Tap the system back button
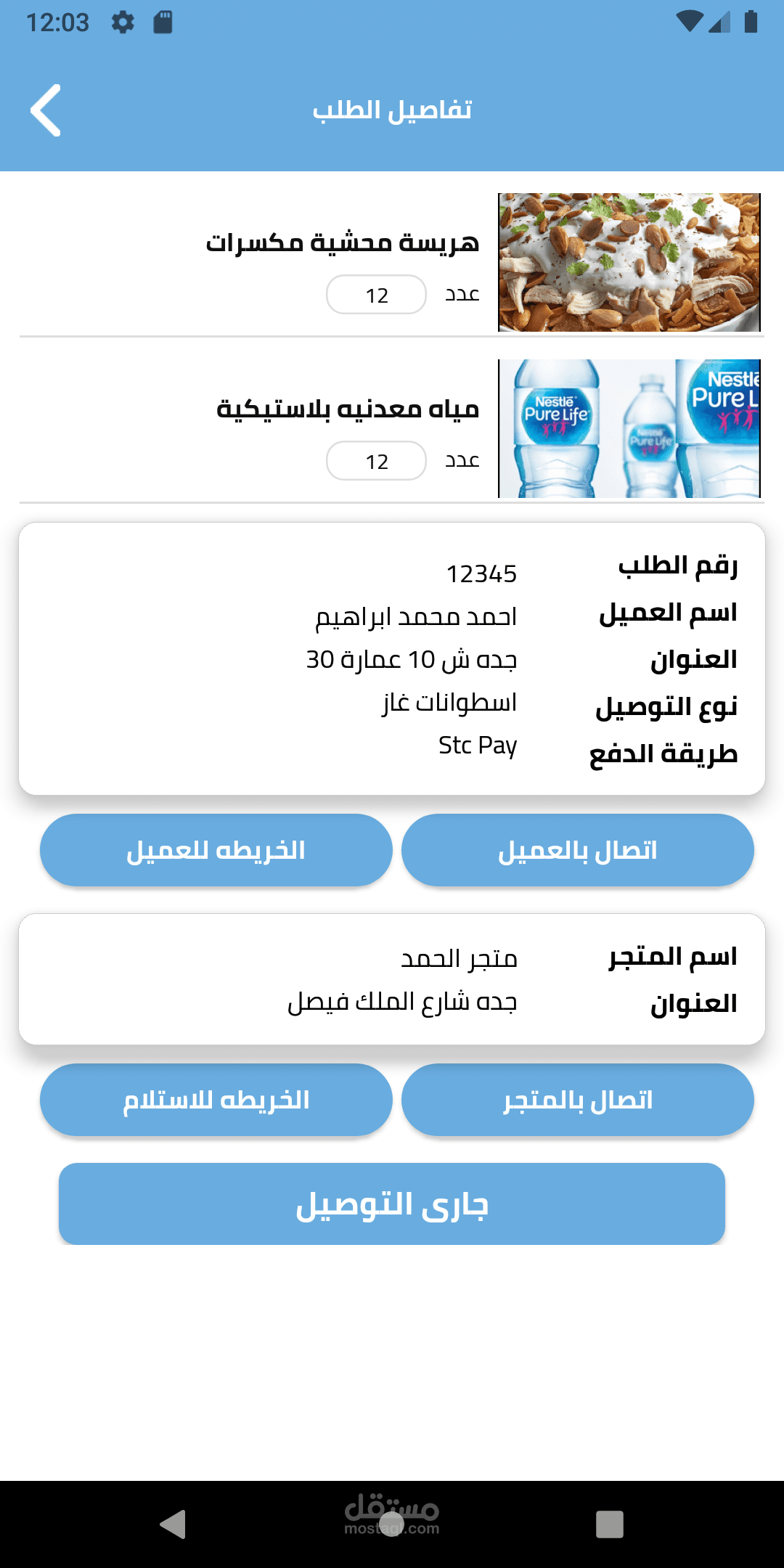Viewport: 784px width, 1568px height. click(x=173, y=1524)
